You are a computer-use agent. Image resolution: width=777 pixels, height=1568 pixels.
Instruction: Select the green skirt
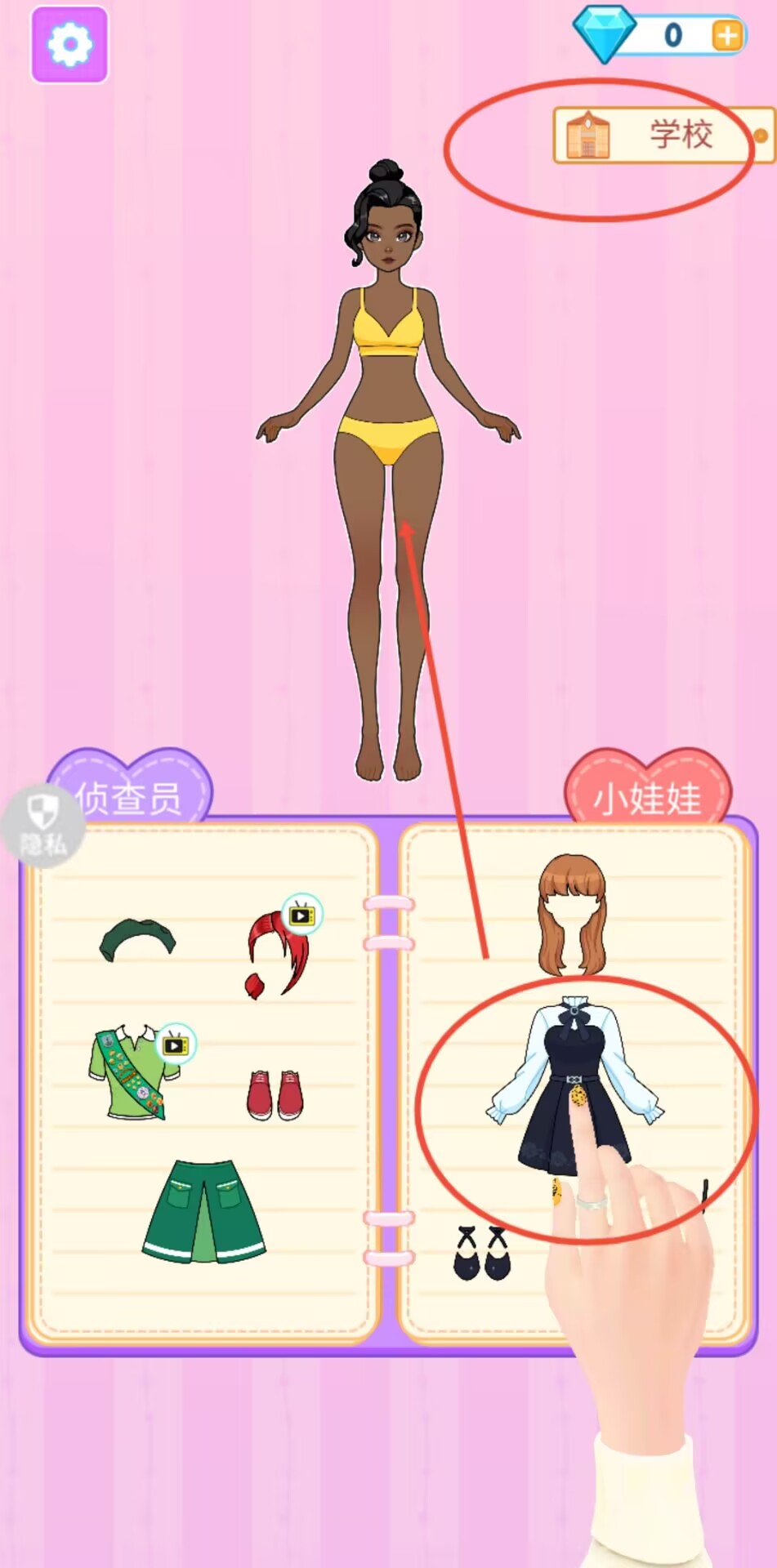pyautogui.click(x=203, y=1212)
